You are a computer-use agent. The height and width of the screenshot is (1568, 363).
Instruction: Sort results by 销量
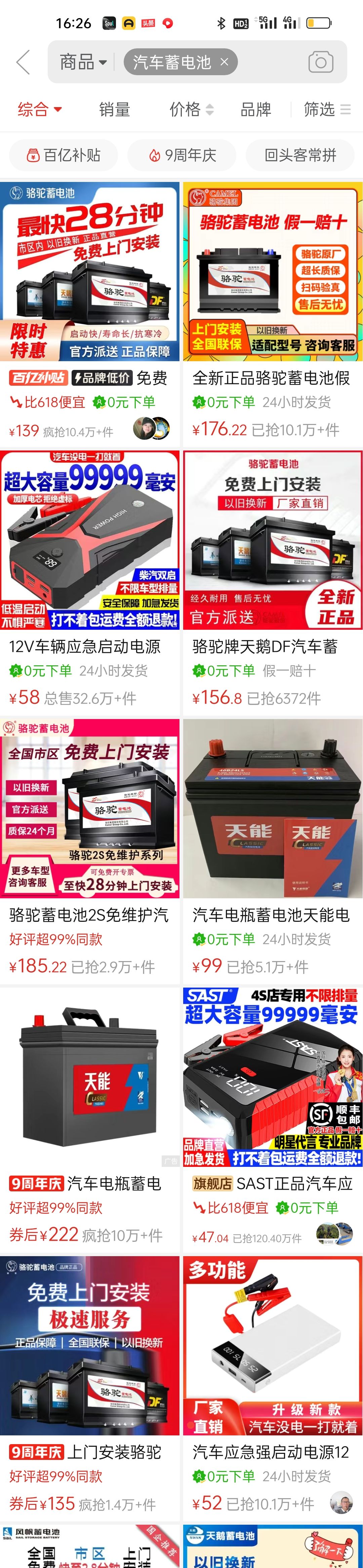click(115, 109)
